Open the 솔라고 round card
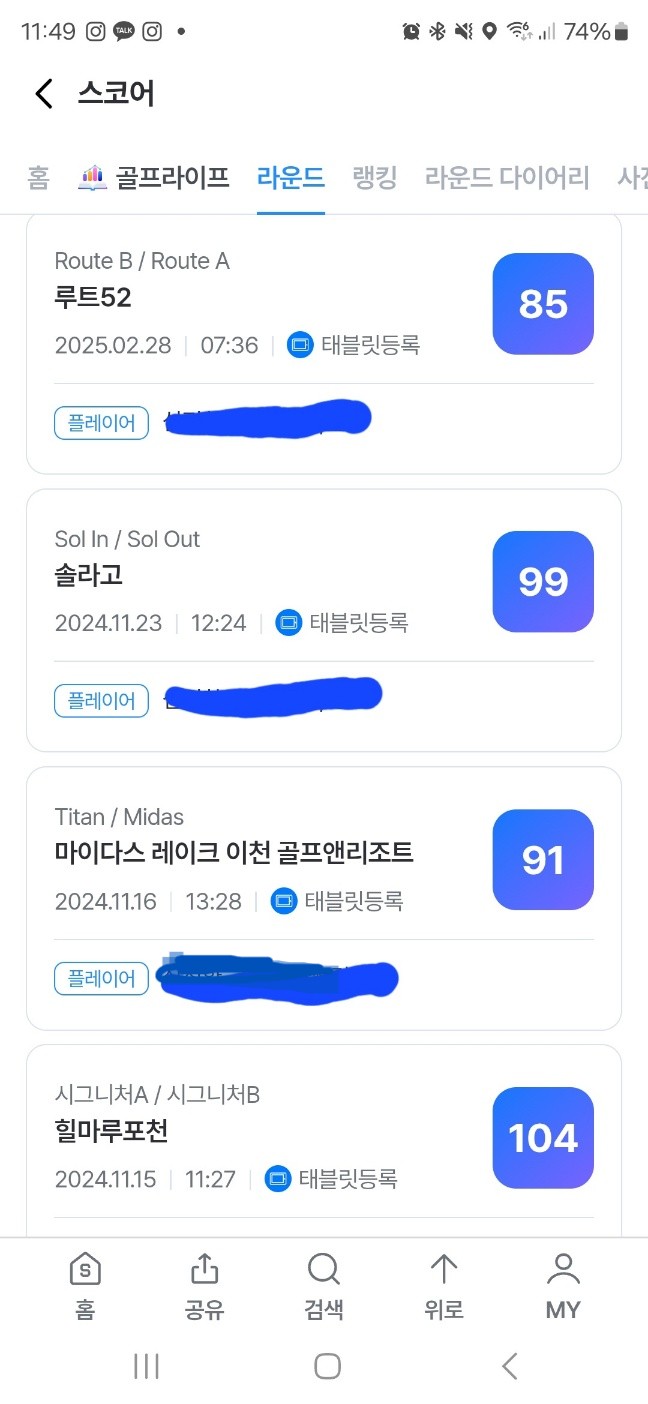The height and width of the screenshot is (1404, 648). 324,620
